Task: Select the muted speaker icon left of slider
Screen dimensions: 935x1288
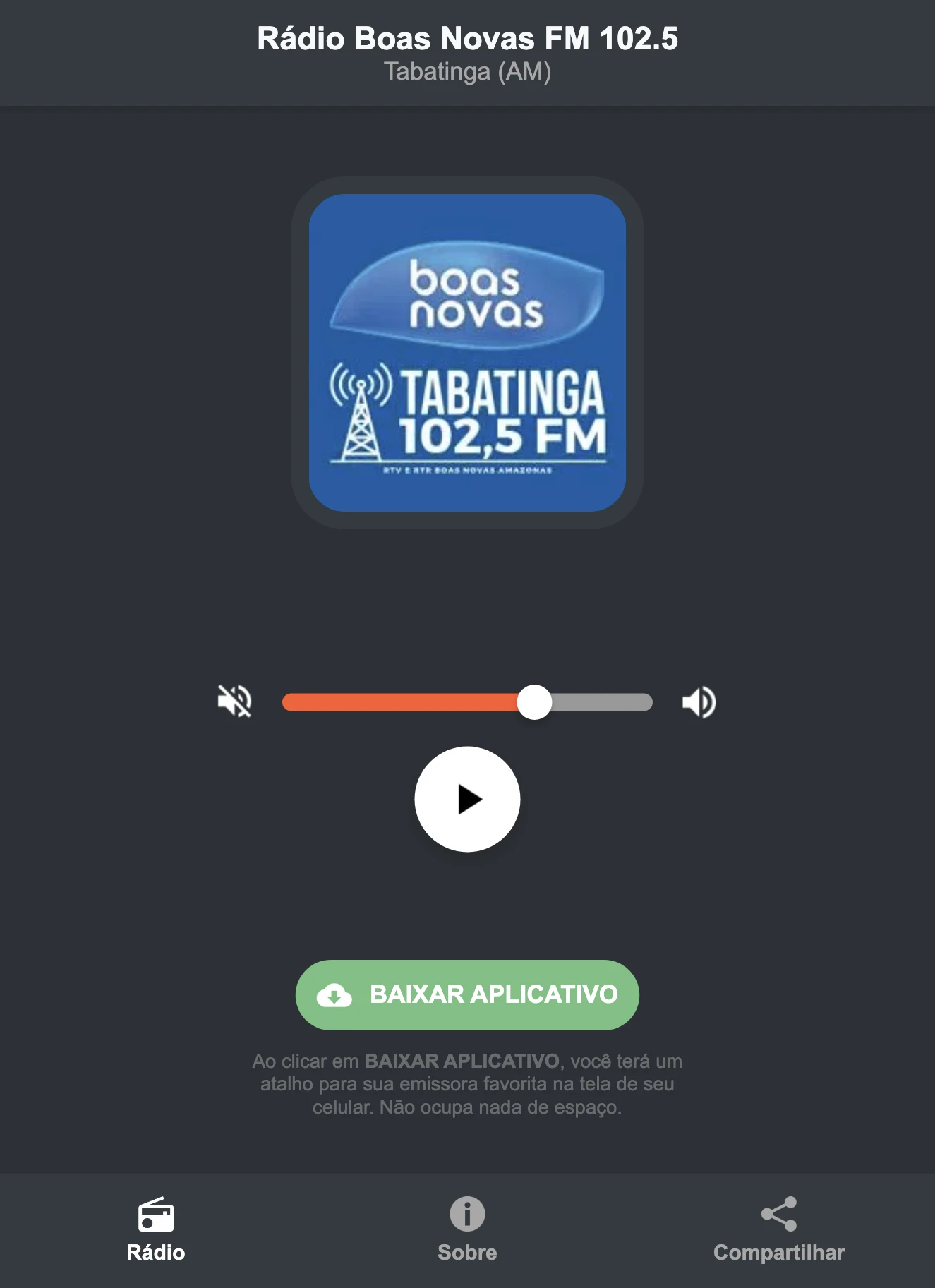Action: tap(236, 702)
